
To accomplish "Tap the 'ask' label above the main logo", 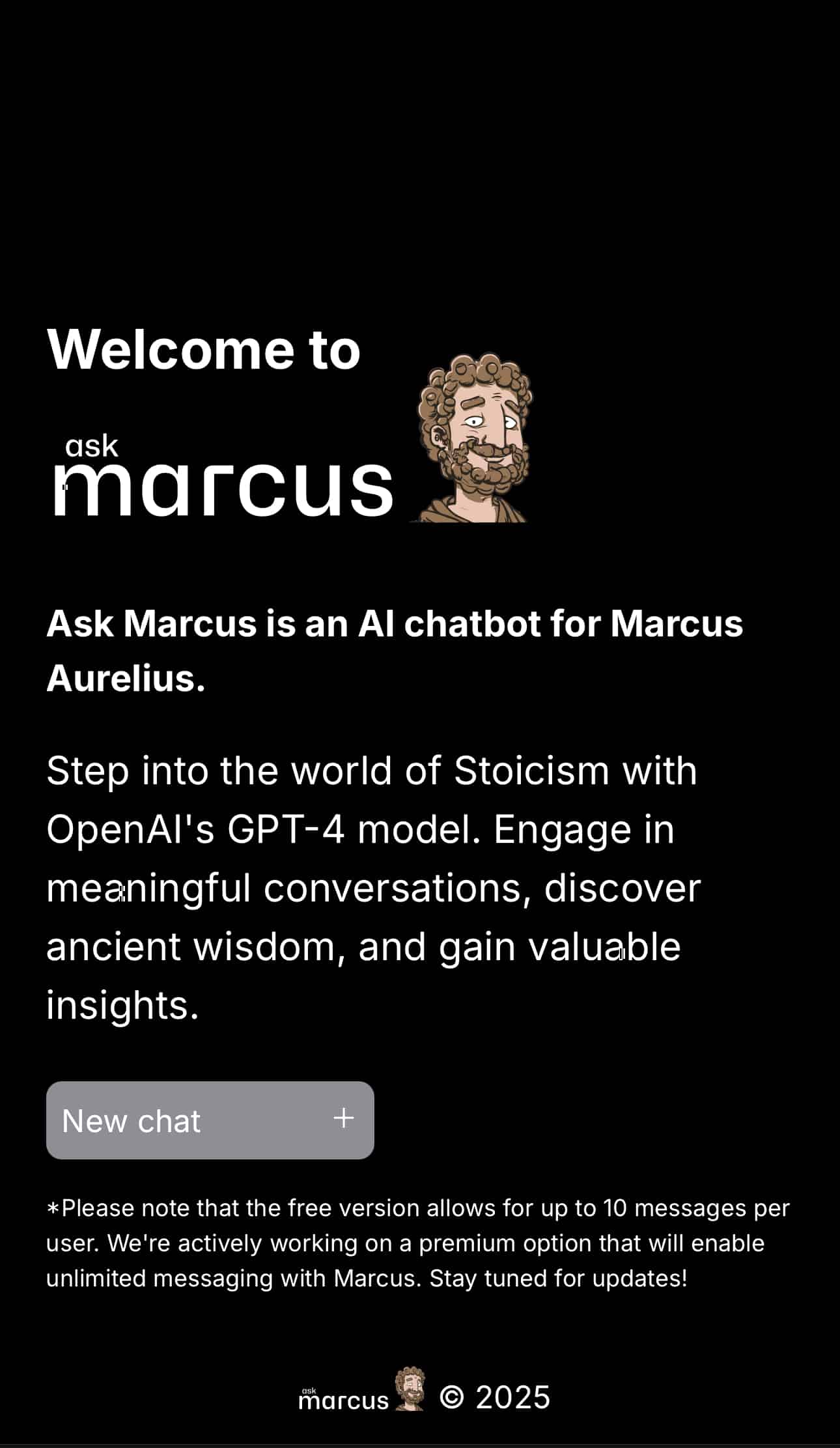I will [92, 445].
